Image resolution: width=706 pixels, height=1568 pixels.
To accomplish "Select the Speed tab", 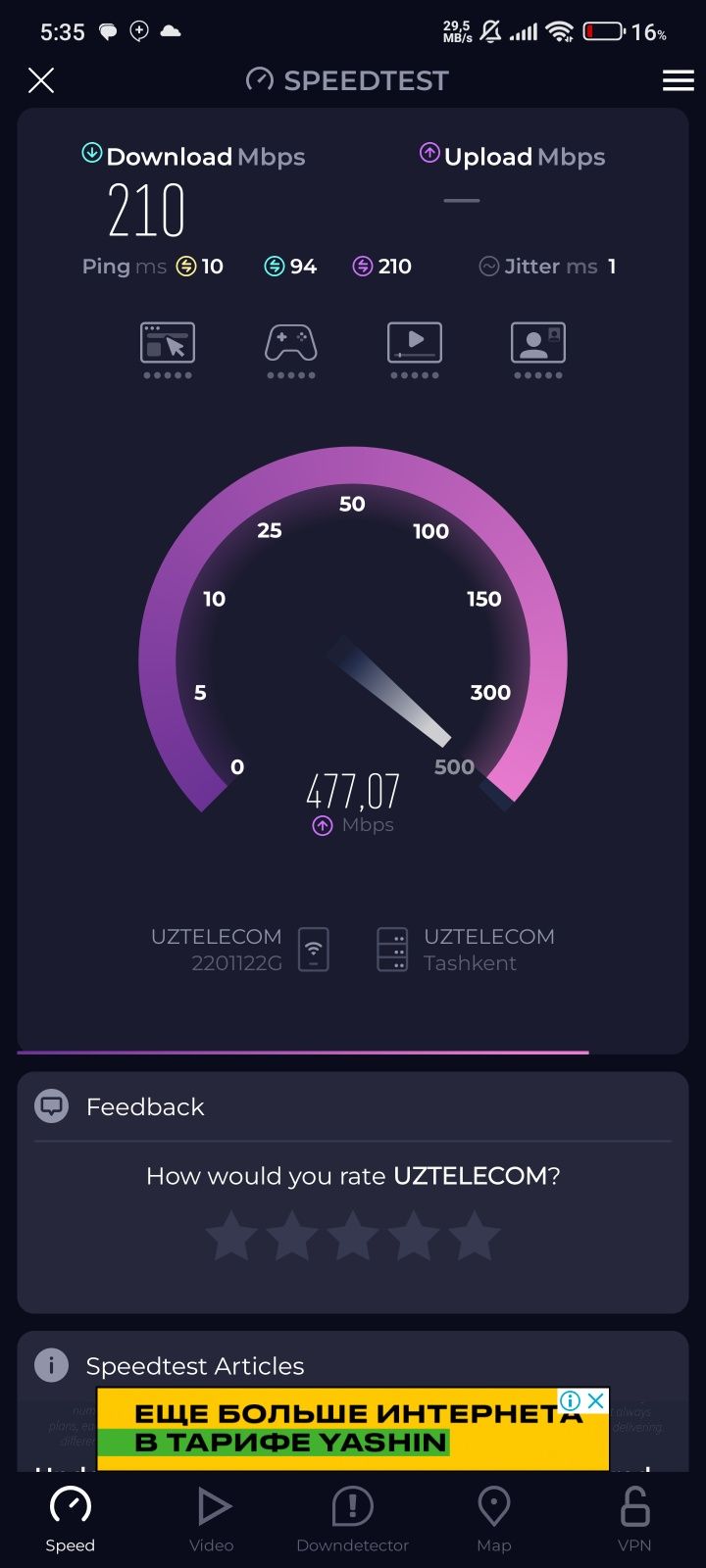I will point(71,1518).
